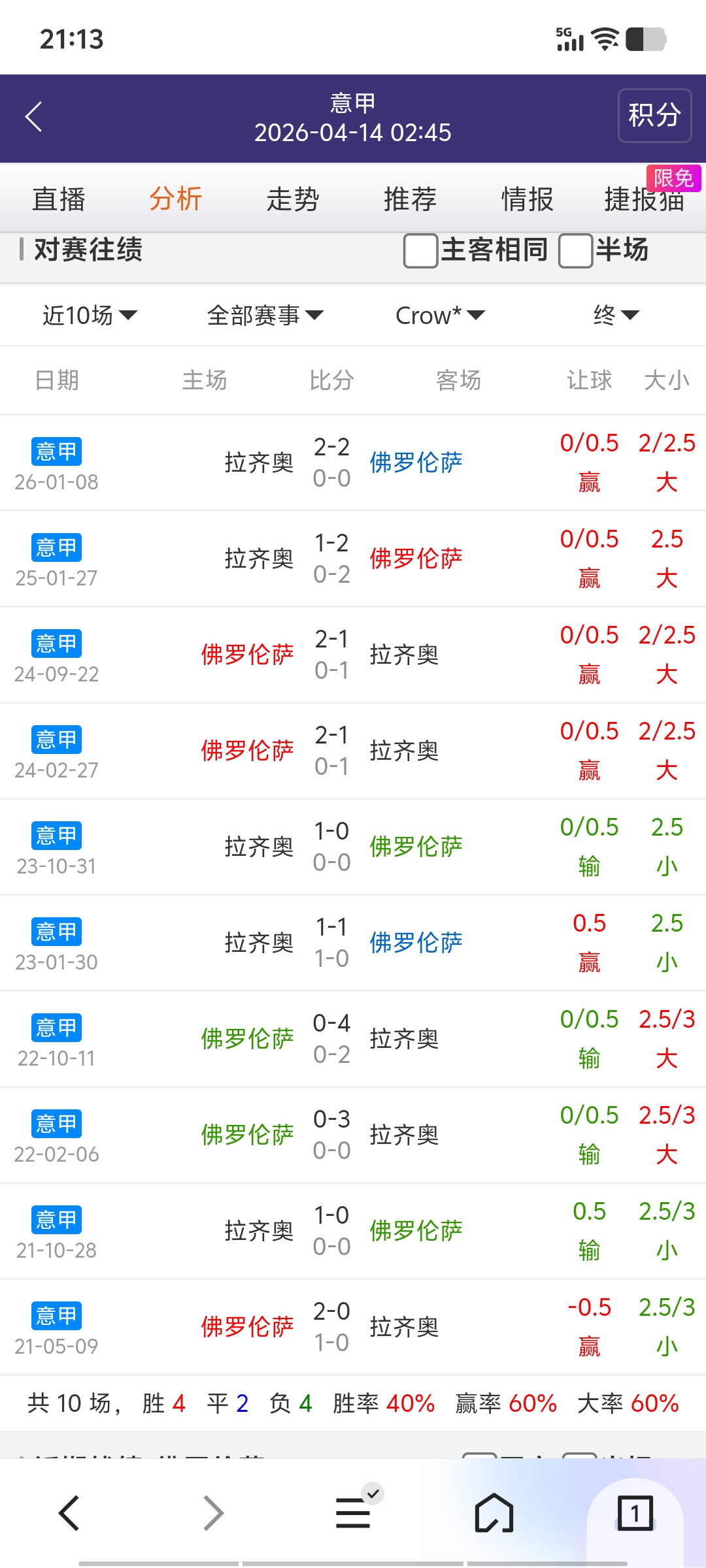
Task: Go home using the house icon in bottom bar
Action: [494, 1513]
